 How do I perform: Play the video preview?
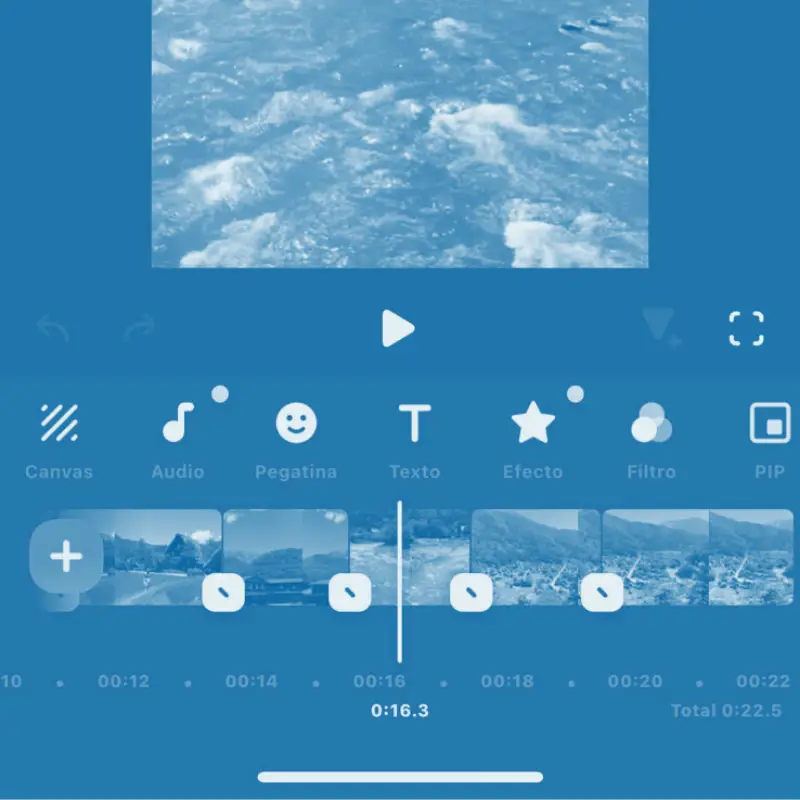point(397,328)
